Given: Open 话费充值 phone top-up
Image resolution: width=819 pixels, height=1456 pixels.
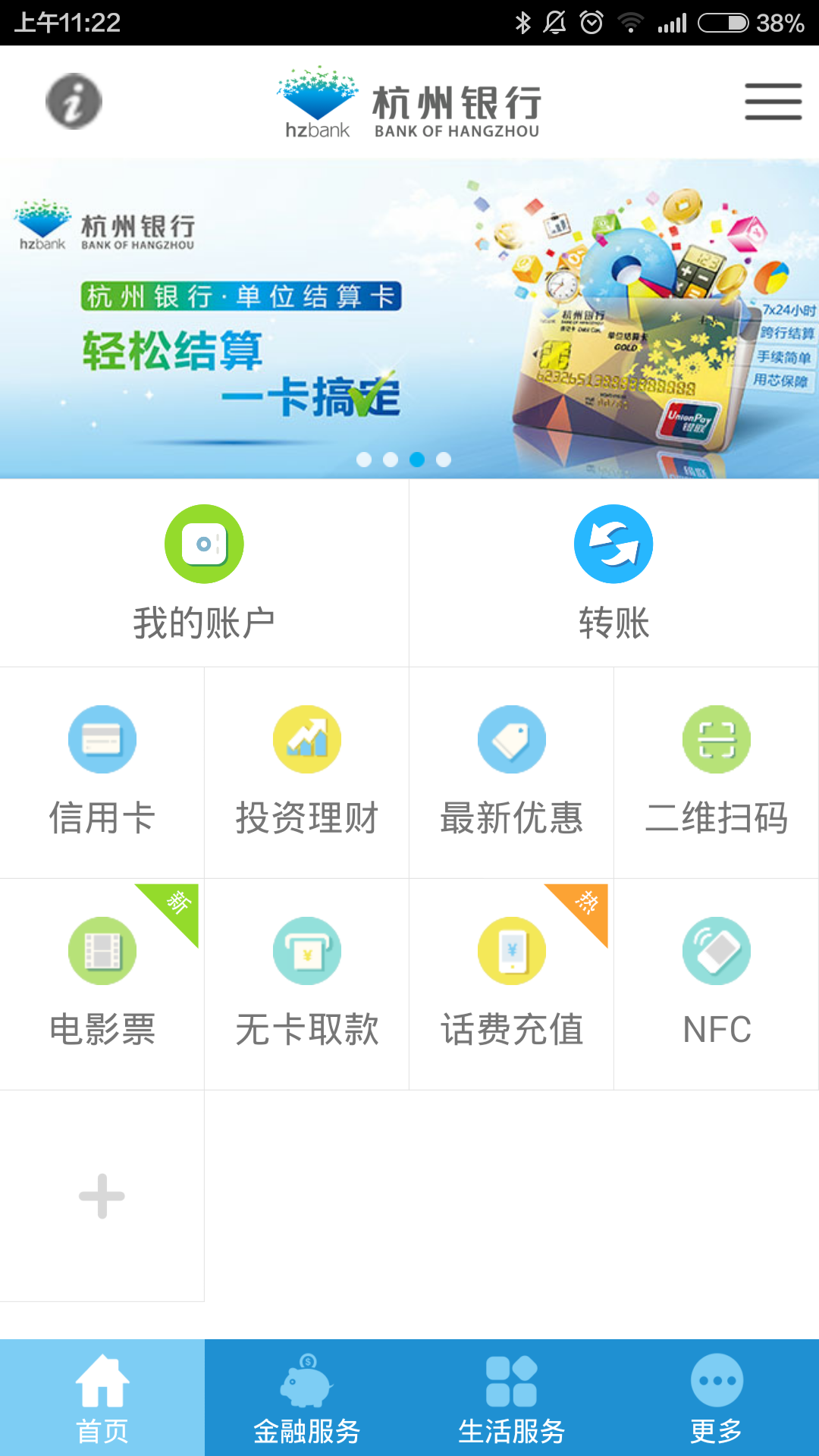Looking at the screenshot, I should point(511,984).
